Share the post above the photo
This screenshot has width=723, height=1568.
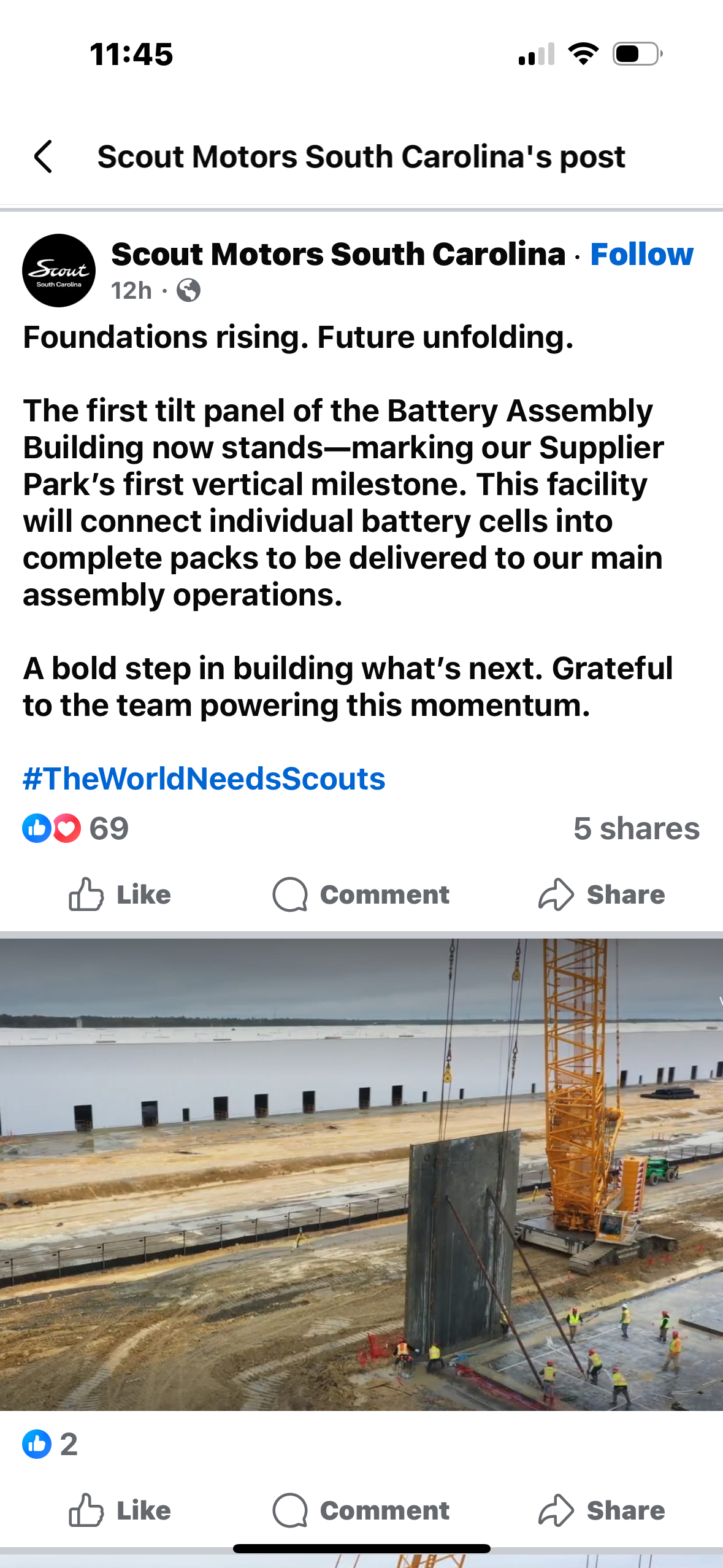pyautogui.click(x=602, y=894)
